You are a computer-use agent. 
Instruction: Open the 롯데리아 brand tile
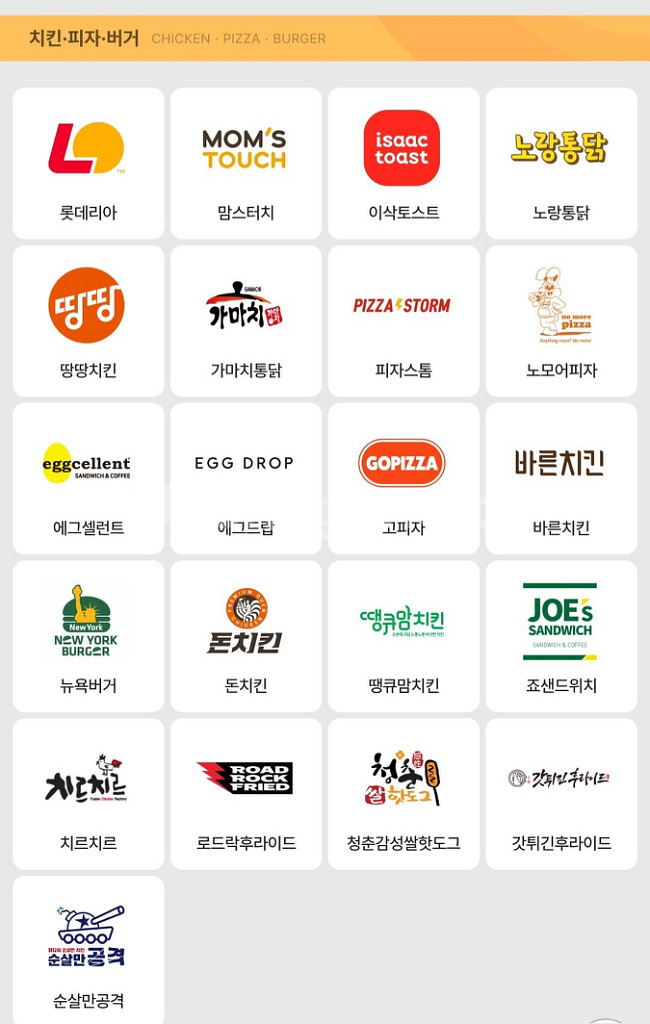pyautogui.click(x=88, y=163)
